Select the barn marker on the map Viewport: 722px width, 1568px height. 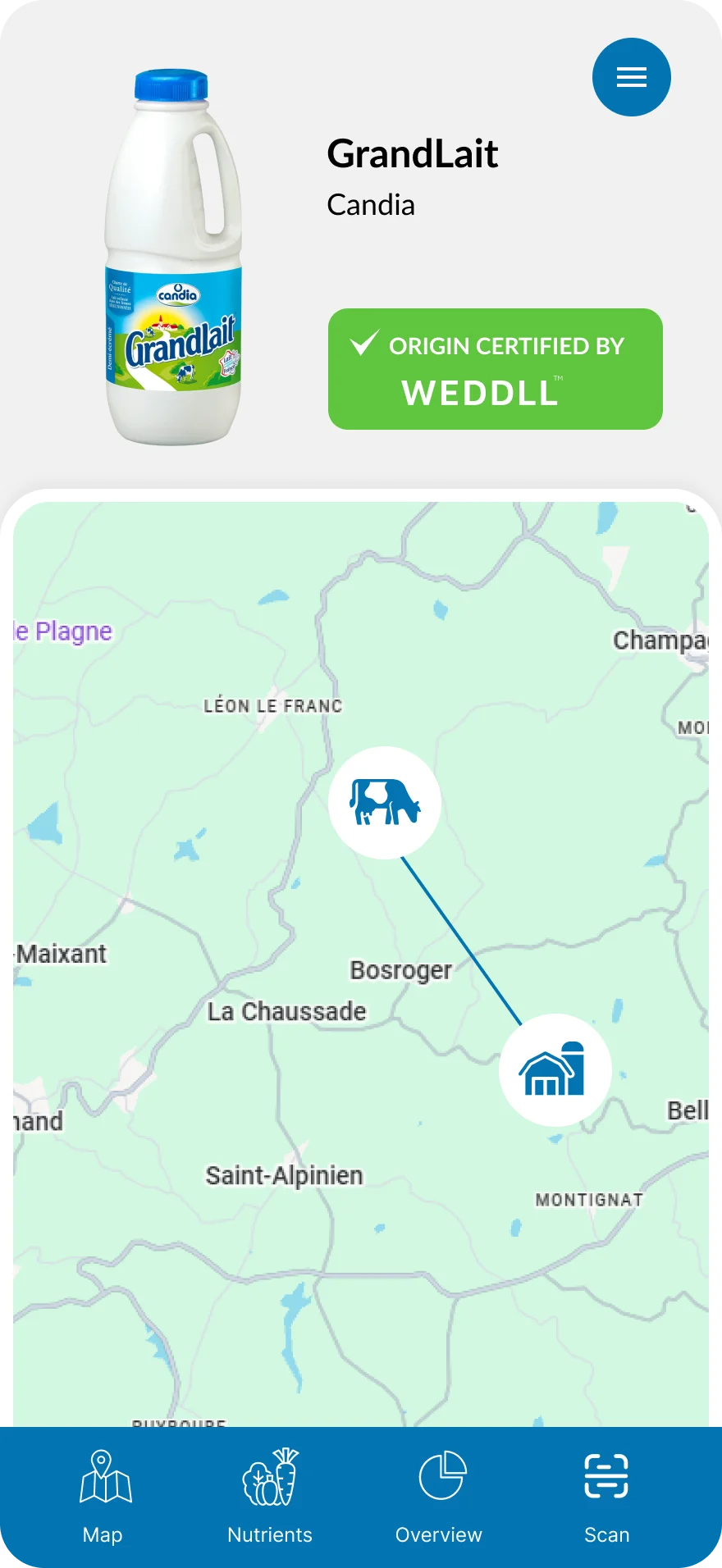tap(555, 1069)
